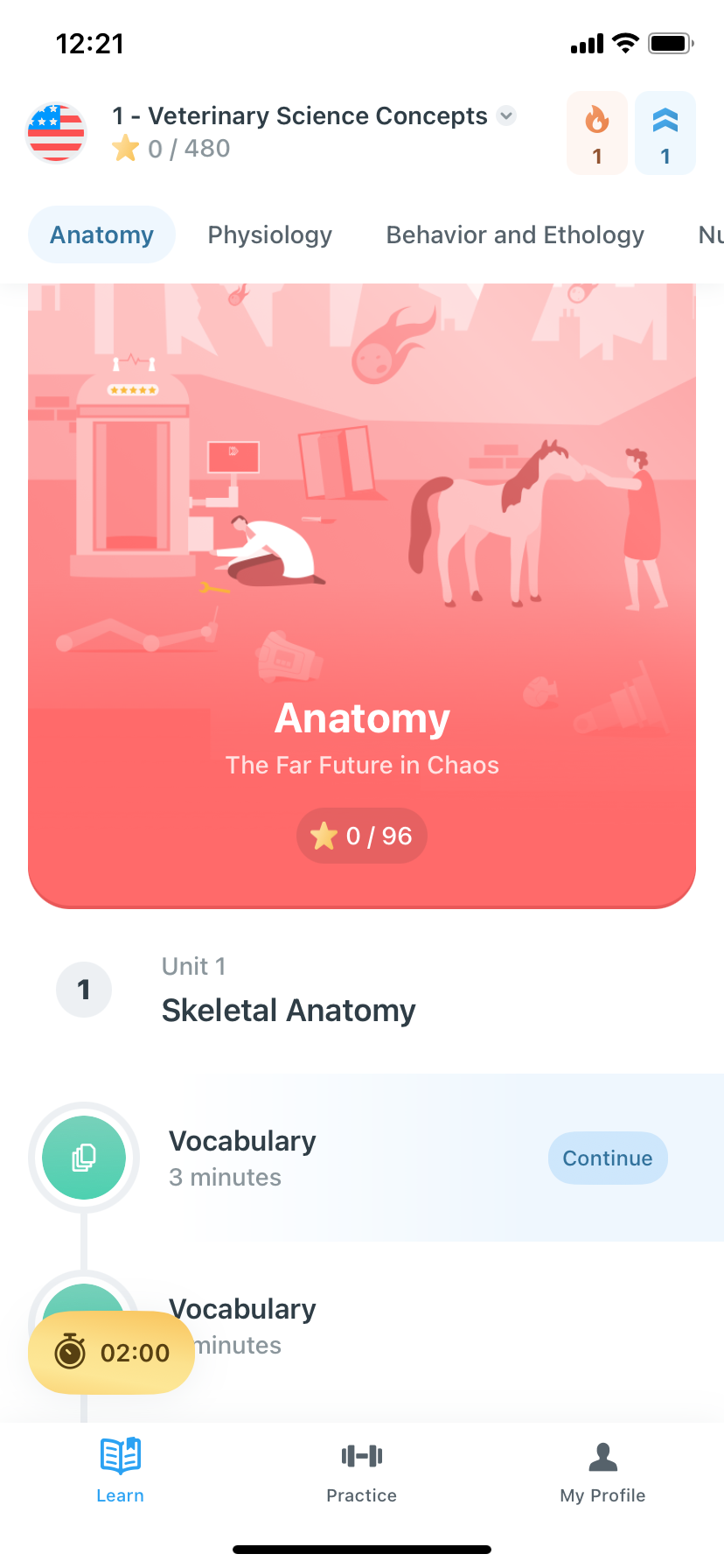724x1568 pixels.
Task: Open the level rank badge
Action: click(x=665, y=133)
